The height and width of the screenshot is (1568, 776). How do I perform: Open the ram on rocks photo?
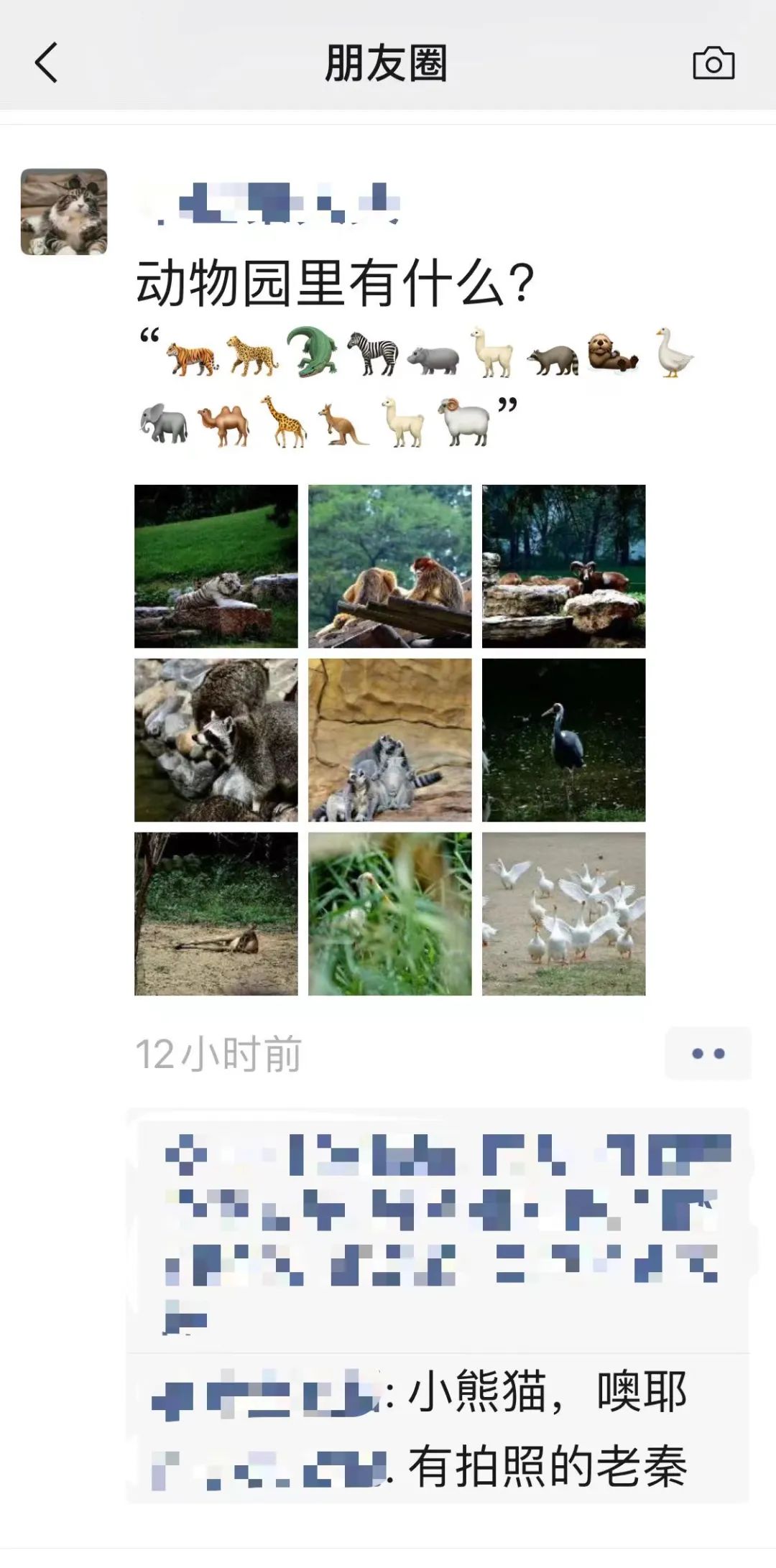click(x=564, y=566)
